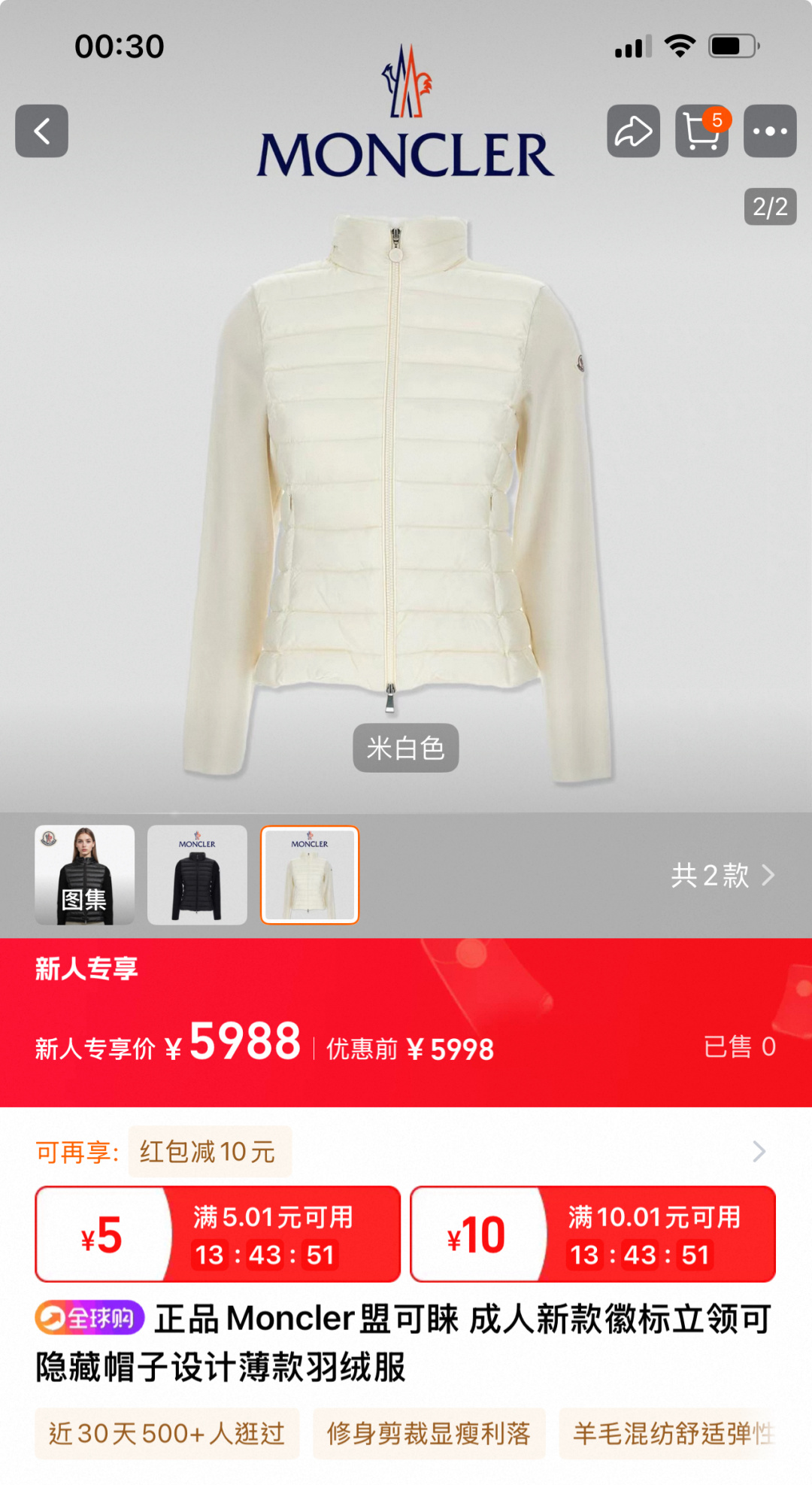Open the 图集 photo gallery thumbnail
This screenshot has width=812, height=1485.
point(85,875)
